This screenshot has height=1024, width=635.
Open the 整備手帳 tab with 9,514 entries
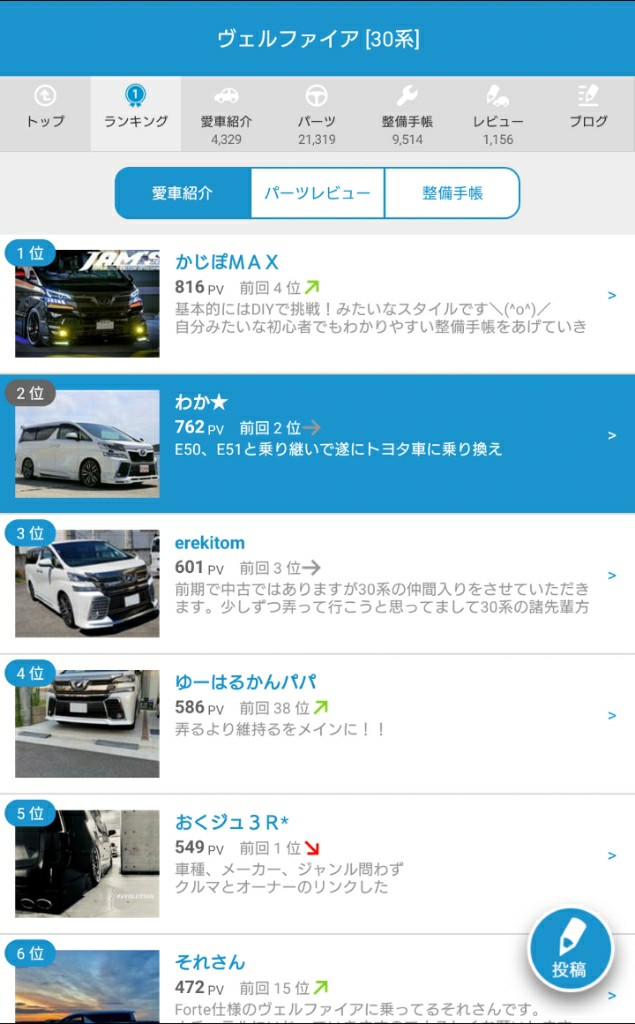407,113
